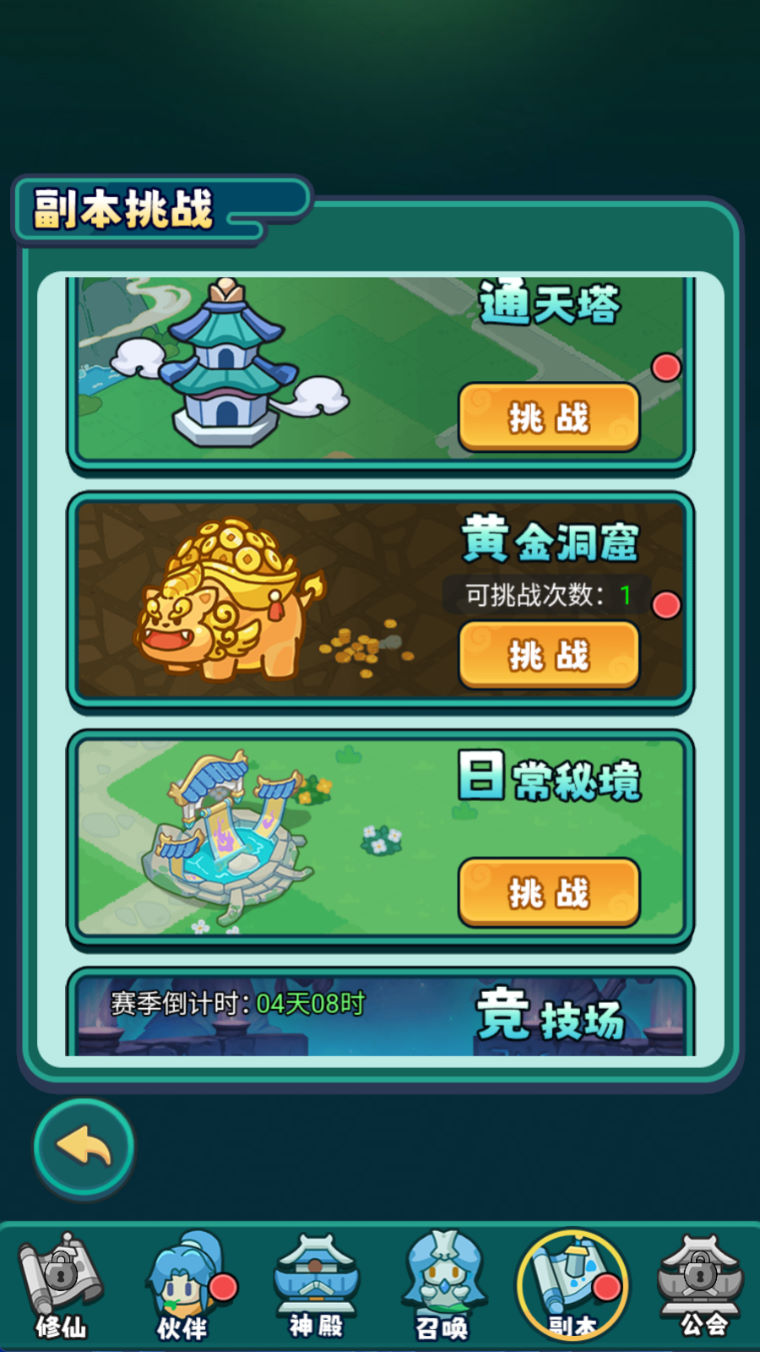Go back with the yellow arrow button

84,1148
